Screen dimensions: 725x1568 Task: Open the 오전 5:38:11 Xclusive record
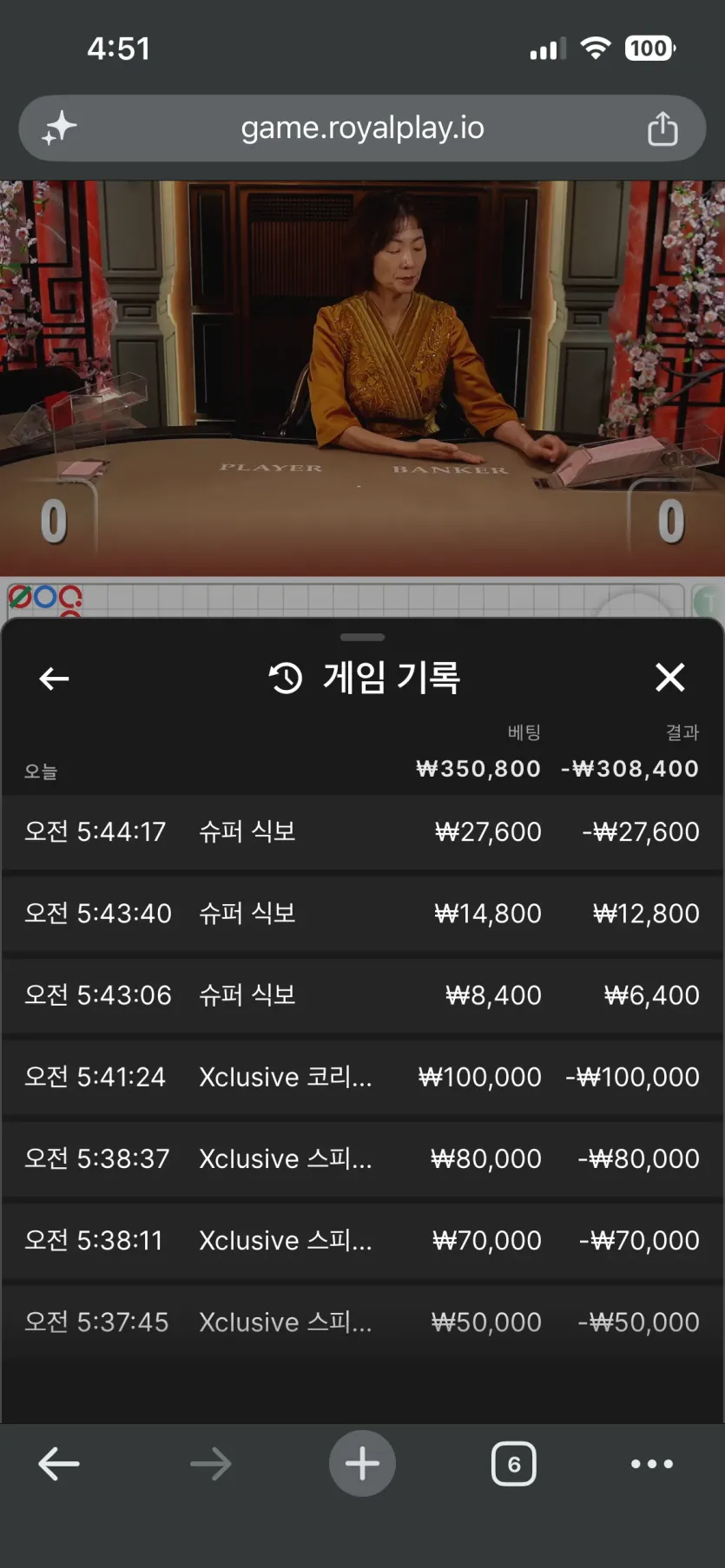point(362,1240)
